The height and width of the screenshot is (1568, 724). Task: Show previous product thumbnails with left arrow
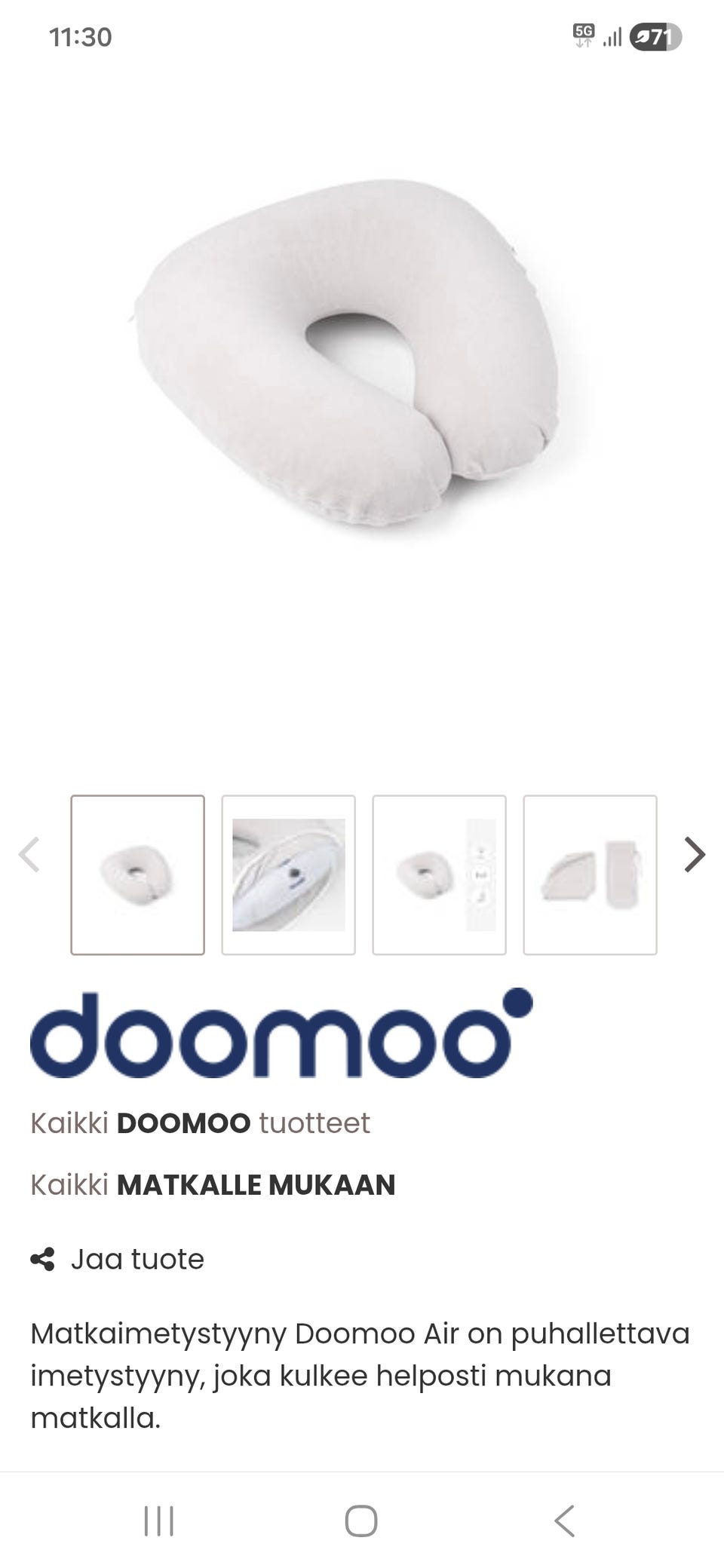coord(29,855)
